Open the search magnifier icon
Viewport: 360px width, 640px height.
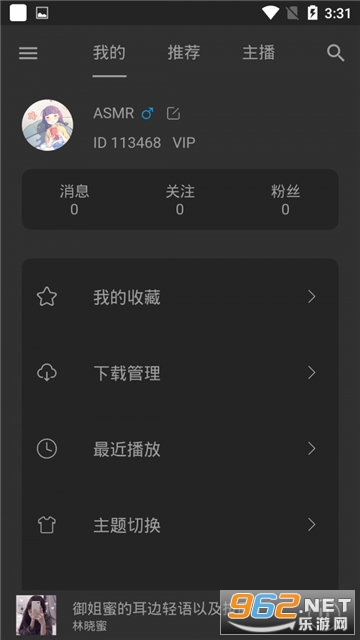coord(336,53)
